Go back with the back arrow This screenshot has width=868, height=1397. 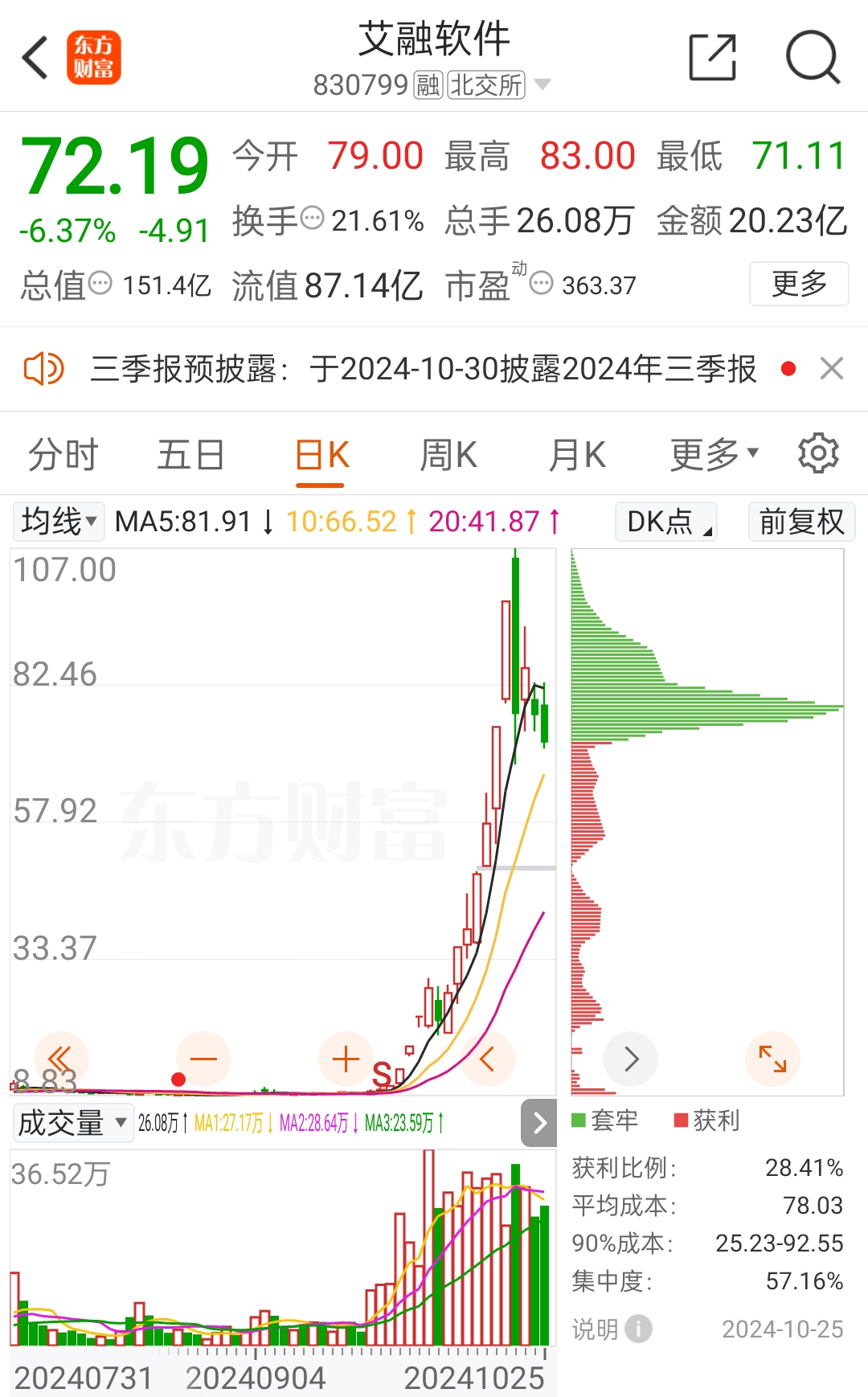click(34, 58)
